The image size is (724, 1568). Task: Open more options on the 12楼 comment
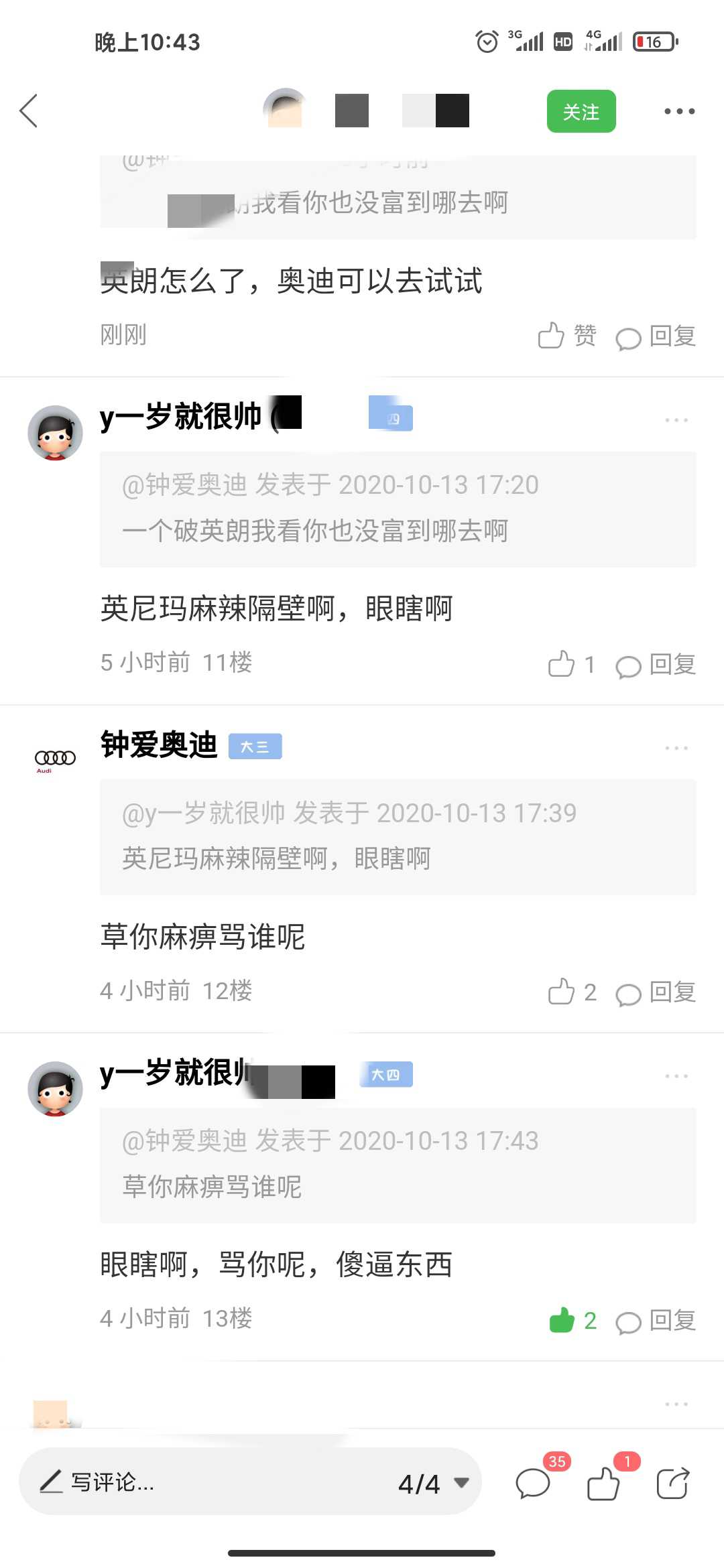point(676,748)
